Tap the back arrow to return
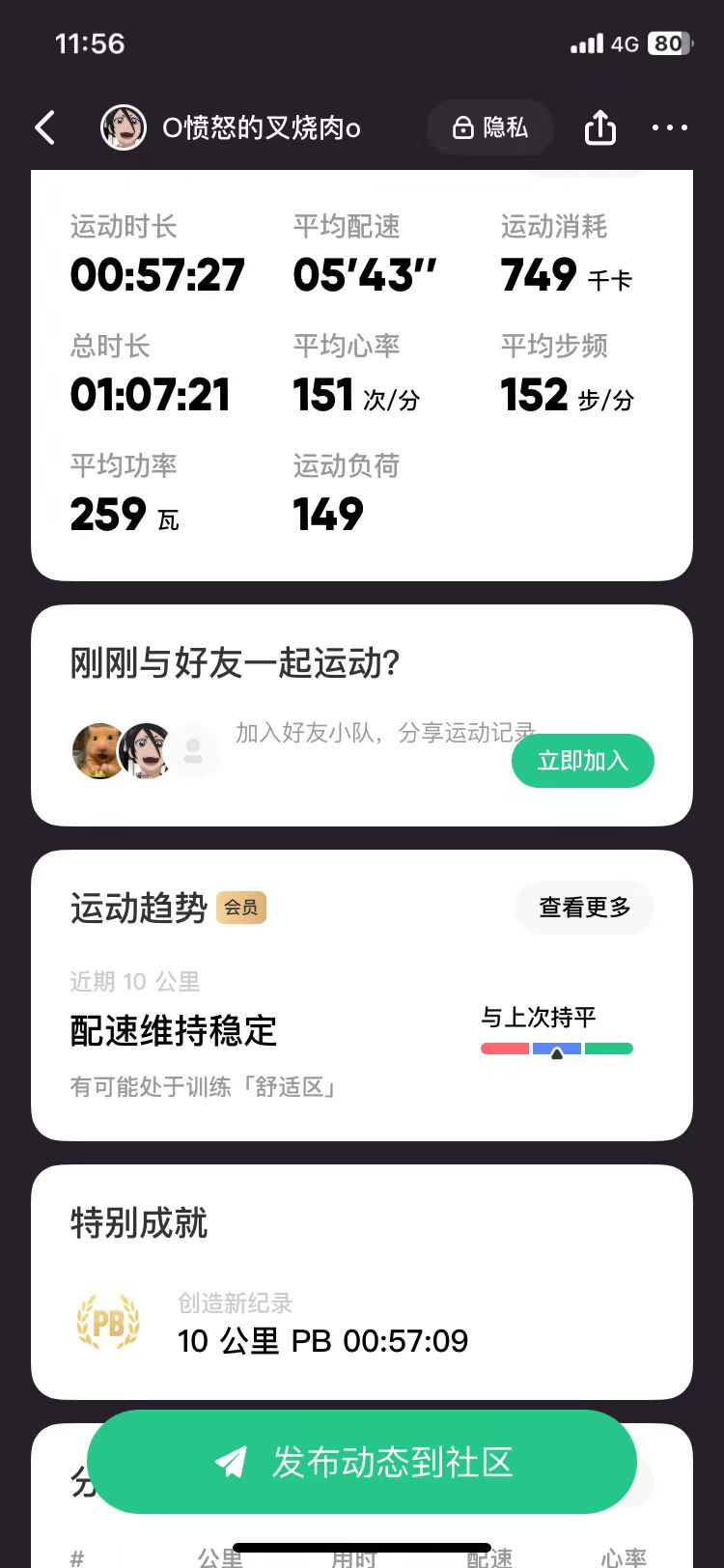Image resolution: width=724 pixels, height=1568 pixels. [43, 127]
